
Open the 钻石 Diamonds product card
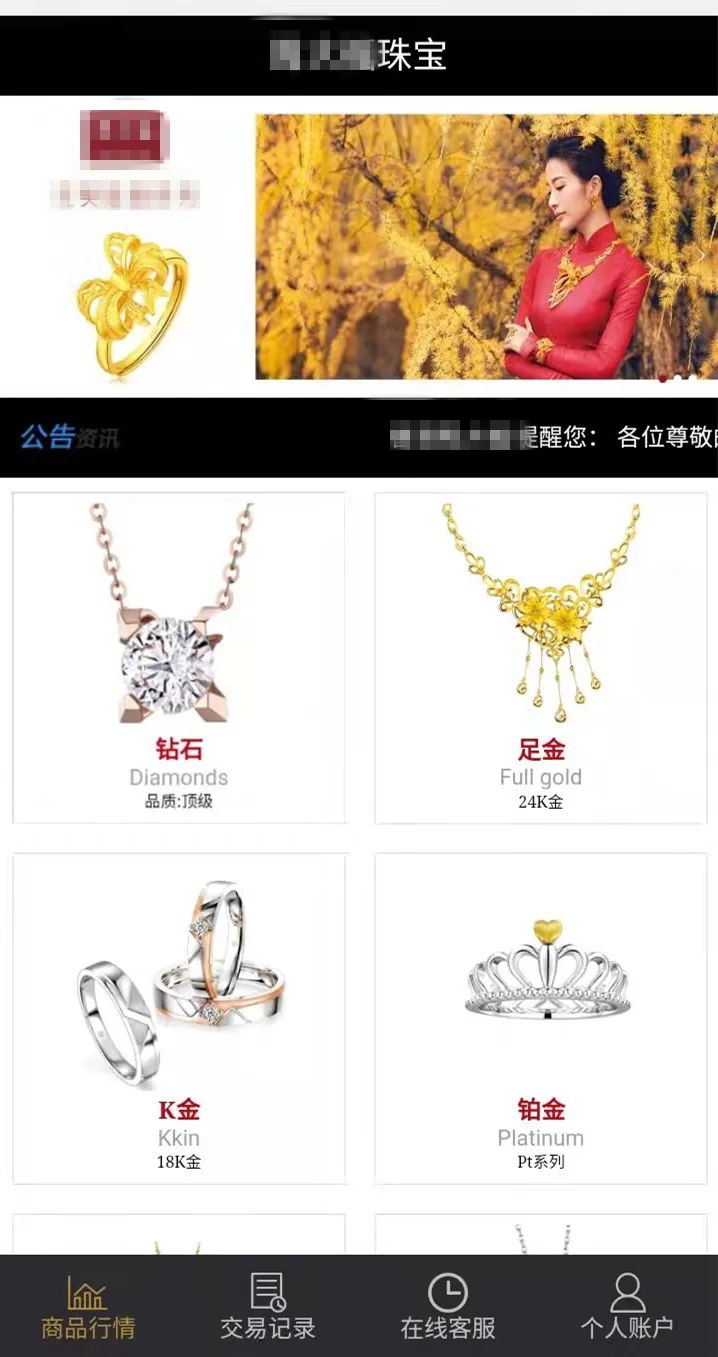pyautogui.click(x=179, y=657)
